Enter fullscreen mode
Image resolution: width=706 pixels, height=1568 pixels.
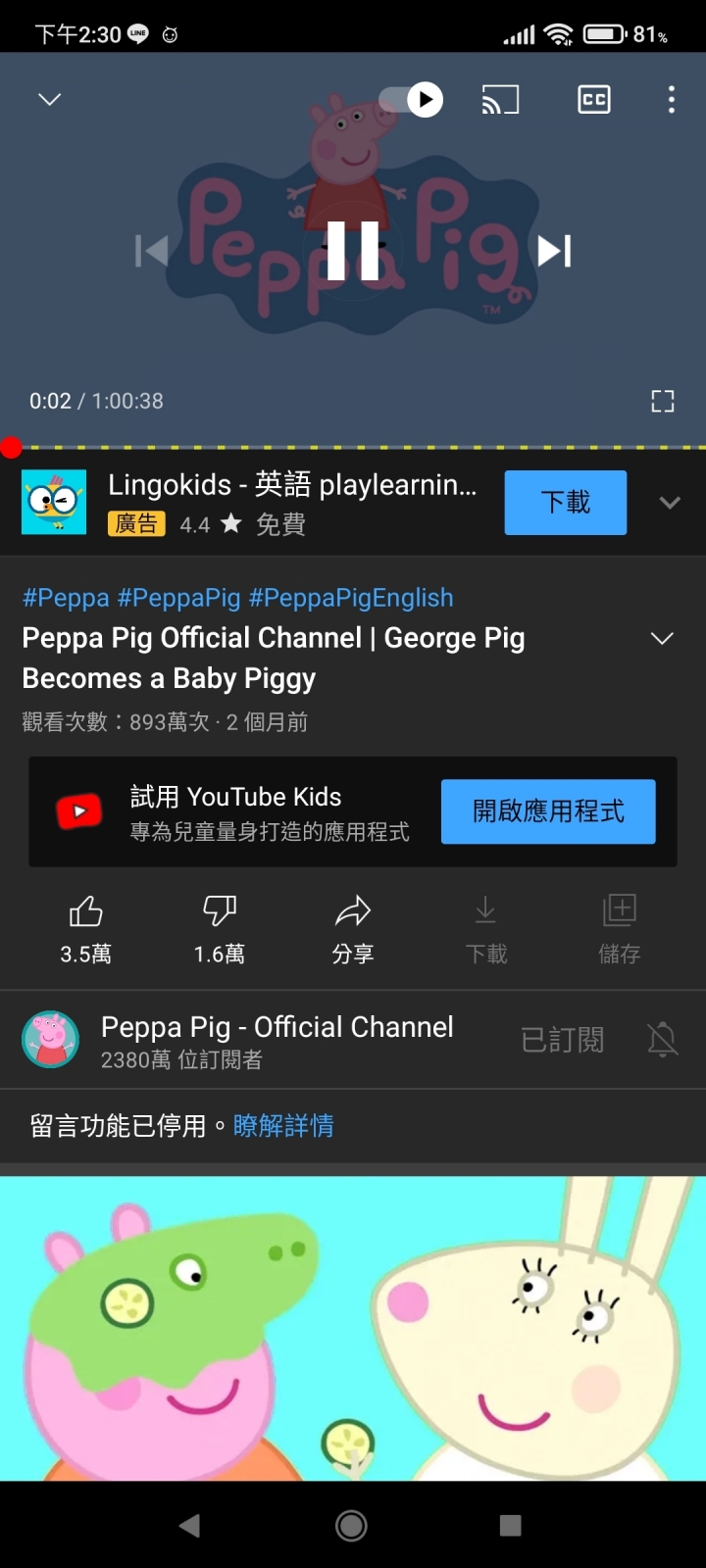(663, 401)
